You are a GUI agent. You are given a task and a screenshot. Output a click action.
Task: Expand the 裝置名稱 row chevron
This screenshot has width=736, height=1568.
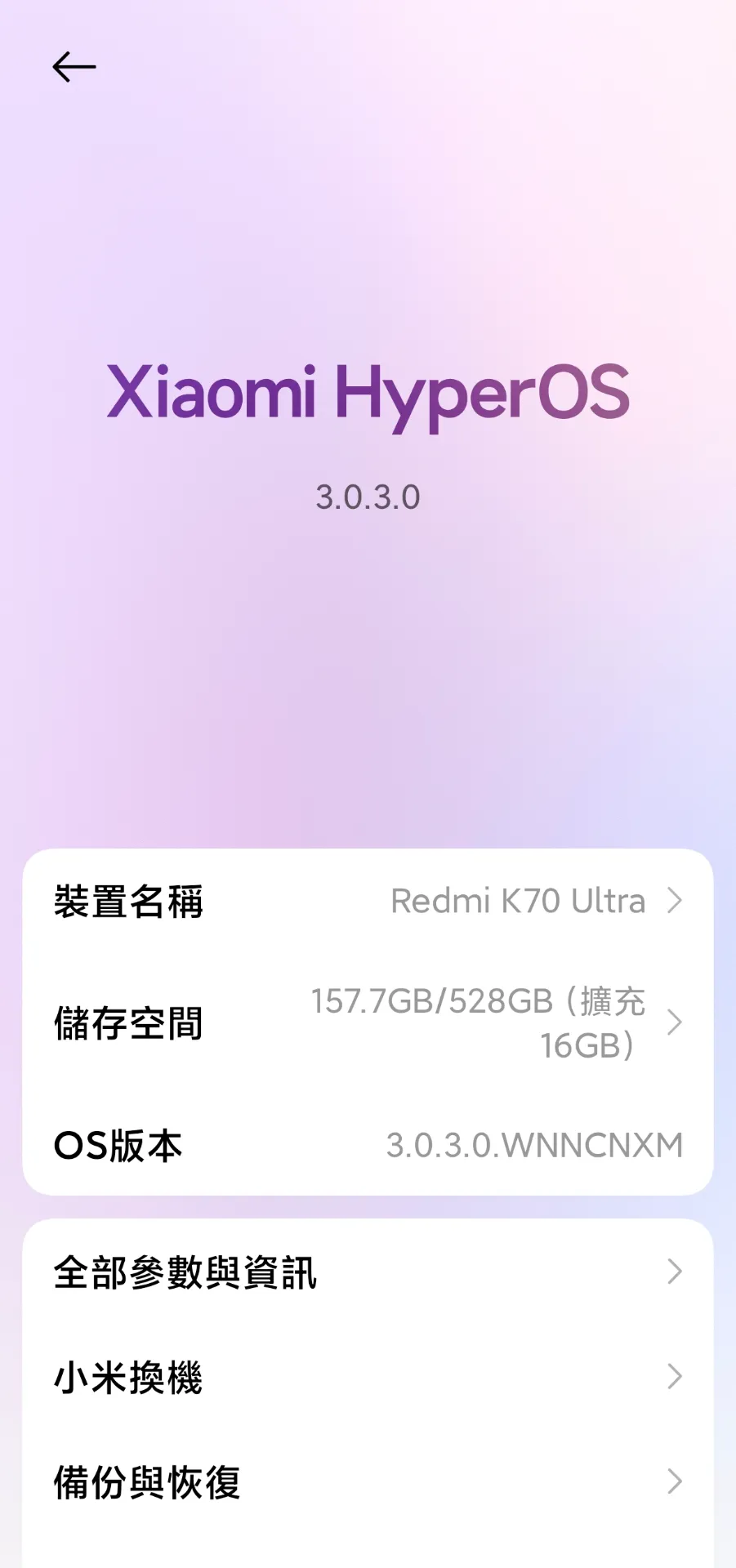pos(675,901)
